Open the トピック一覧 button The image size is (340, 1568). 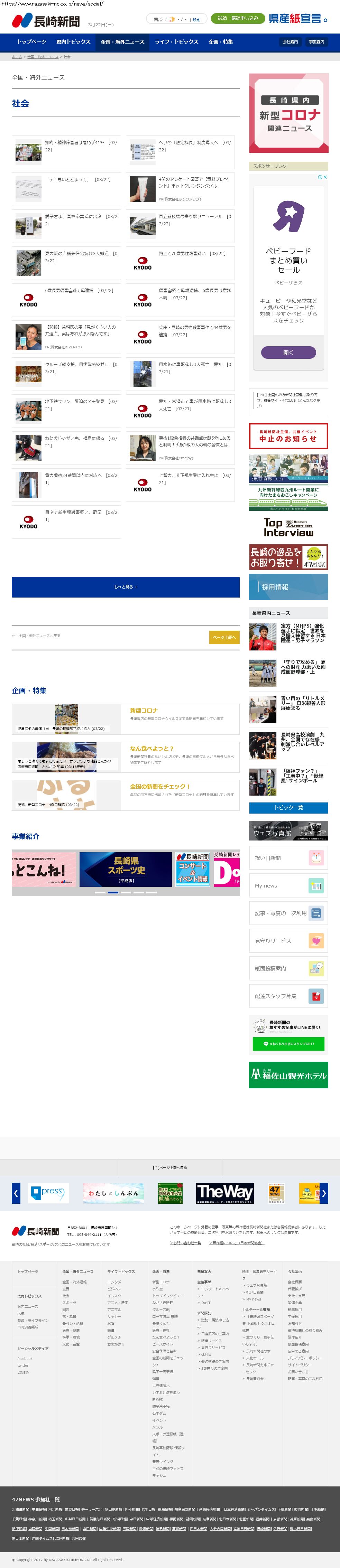[x=288, y=808]
